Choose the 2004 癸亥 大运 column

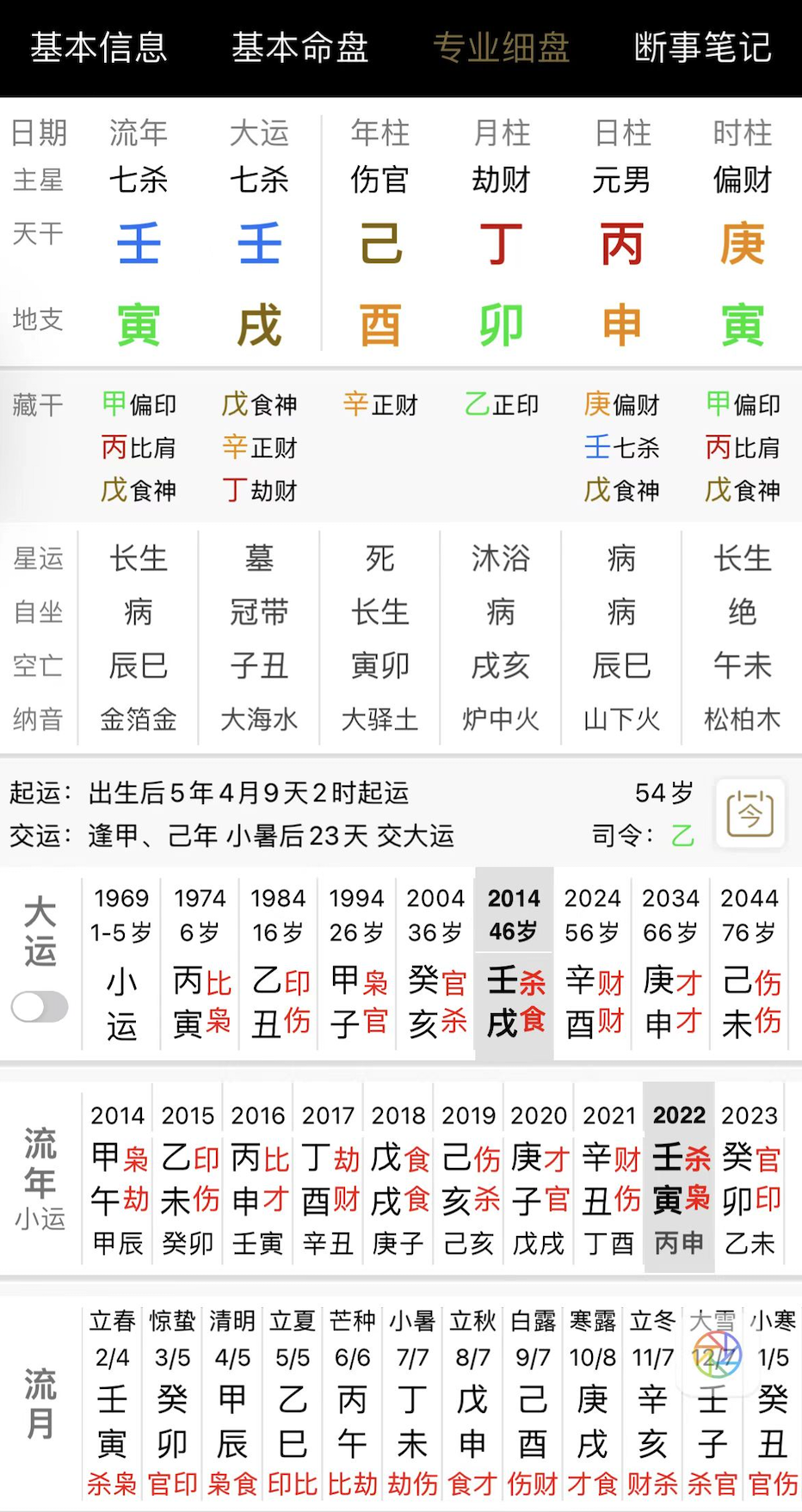pos(435,963)
